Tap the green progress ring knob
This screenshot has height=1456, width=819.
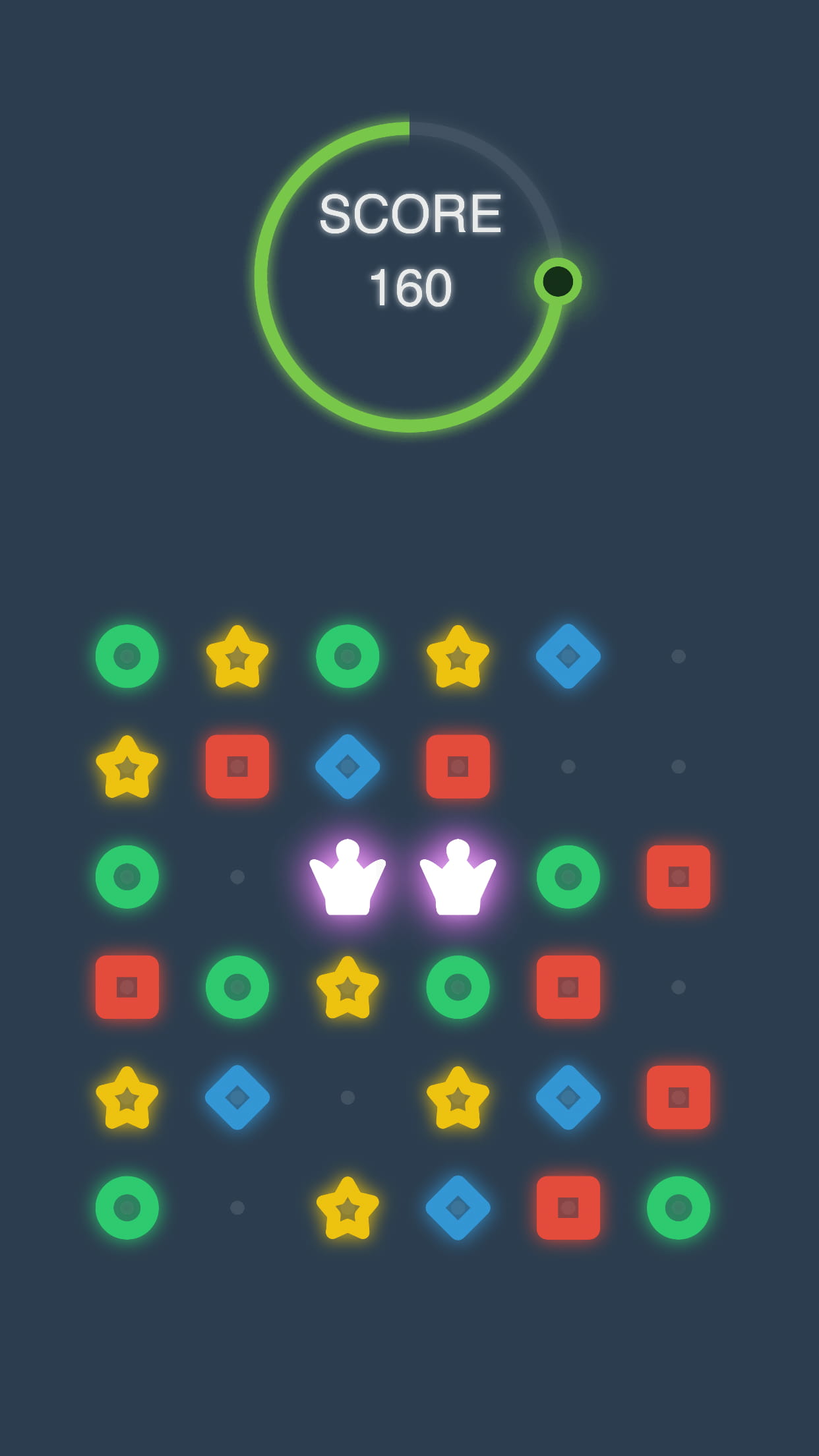click(558, 282)
